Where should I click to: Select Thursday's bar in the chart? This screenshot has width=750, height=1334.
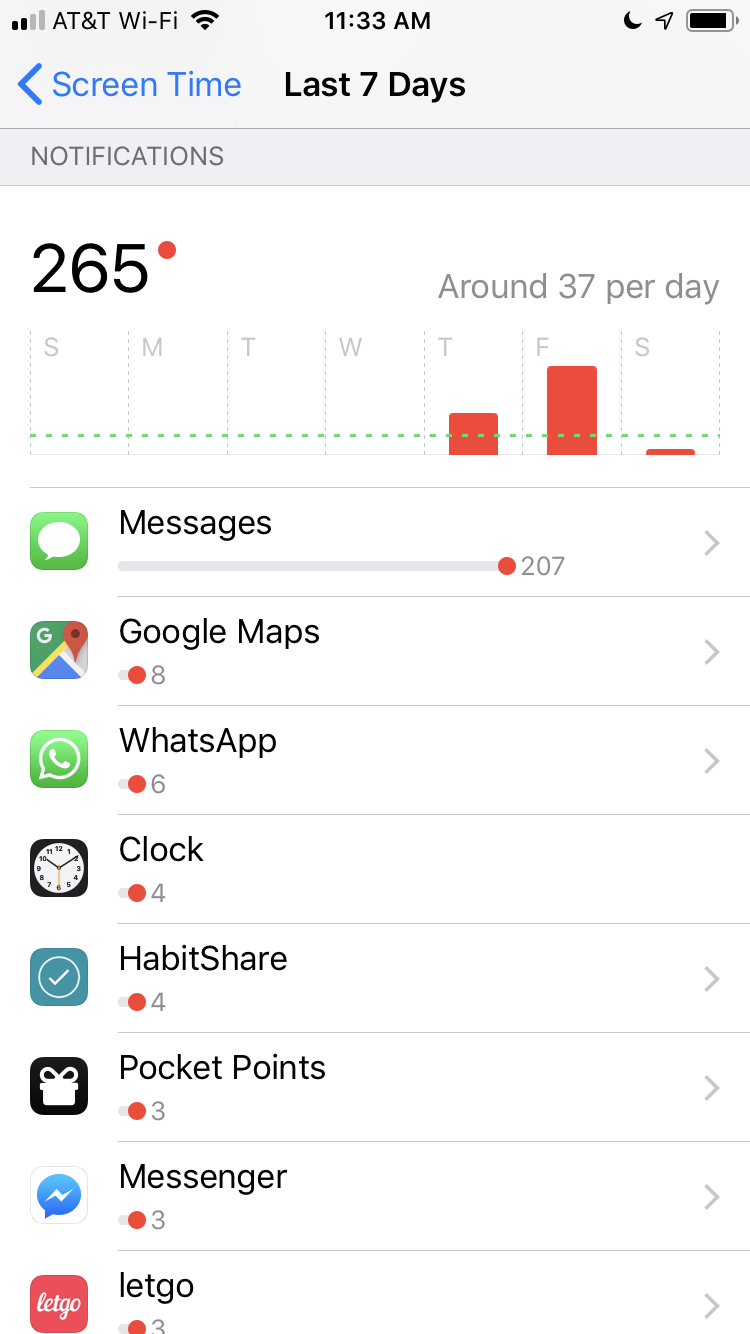click(x=473, y=434)
